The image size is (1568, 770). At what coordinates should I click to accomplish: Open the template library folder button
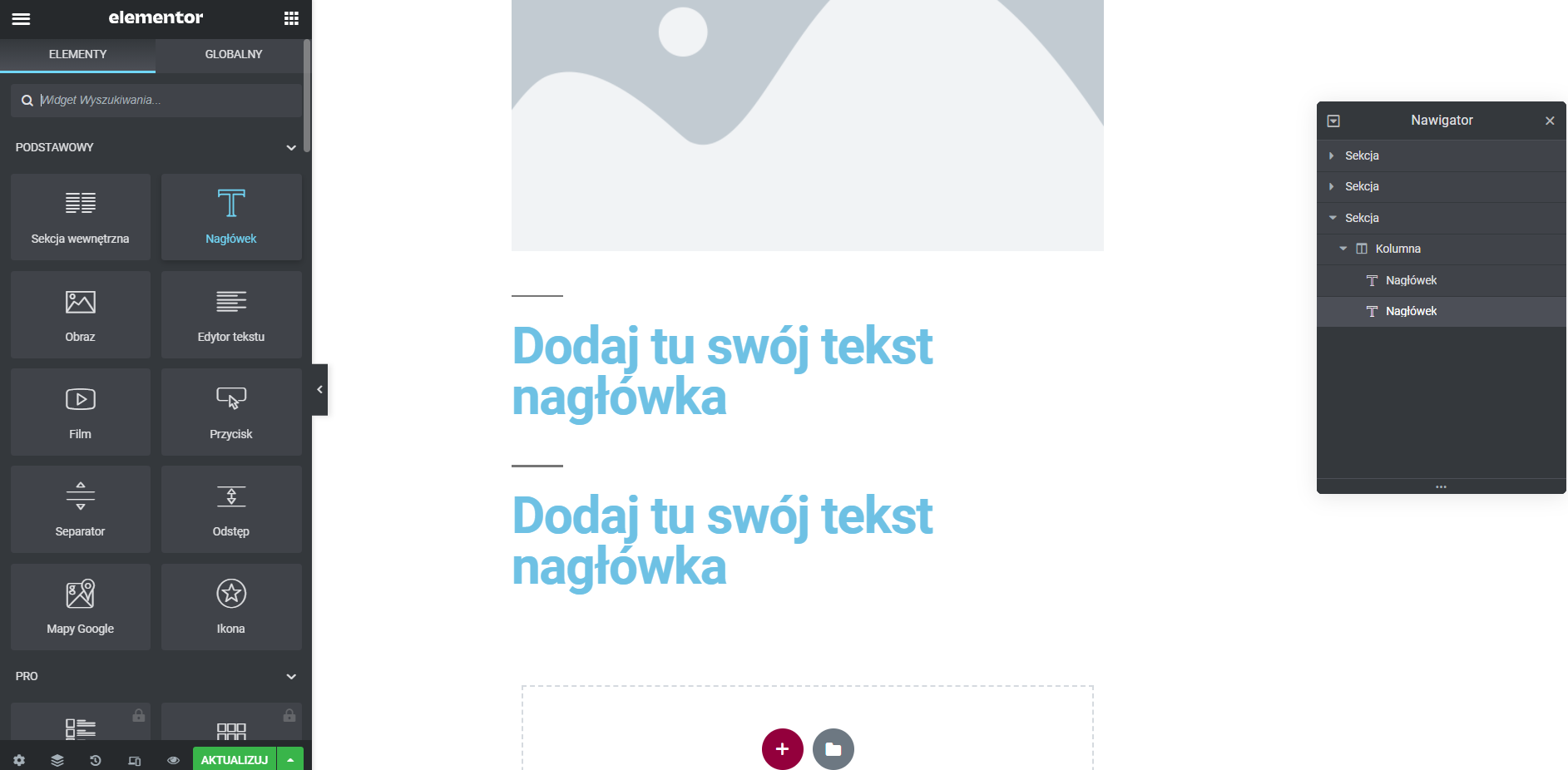pos(833,749)
